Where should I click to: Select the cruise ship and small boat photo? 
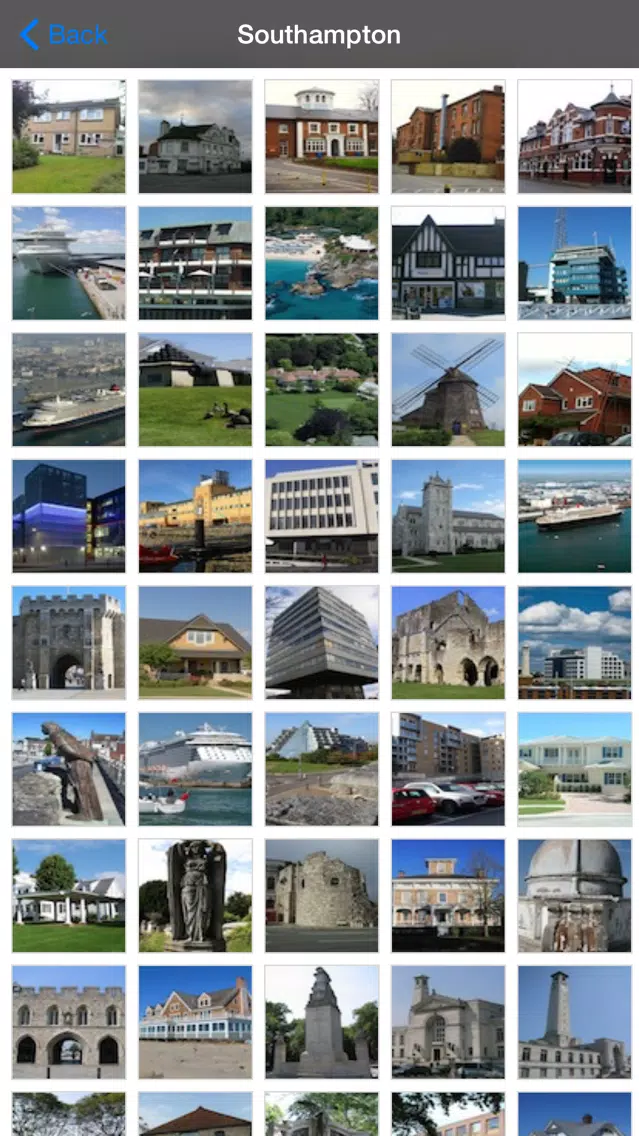(x=196, y=769)
